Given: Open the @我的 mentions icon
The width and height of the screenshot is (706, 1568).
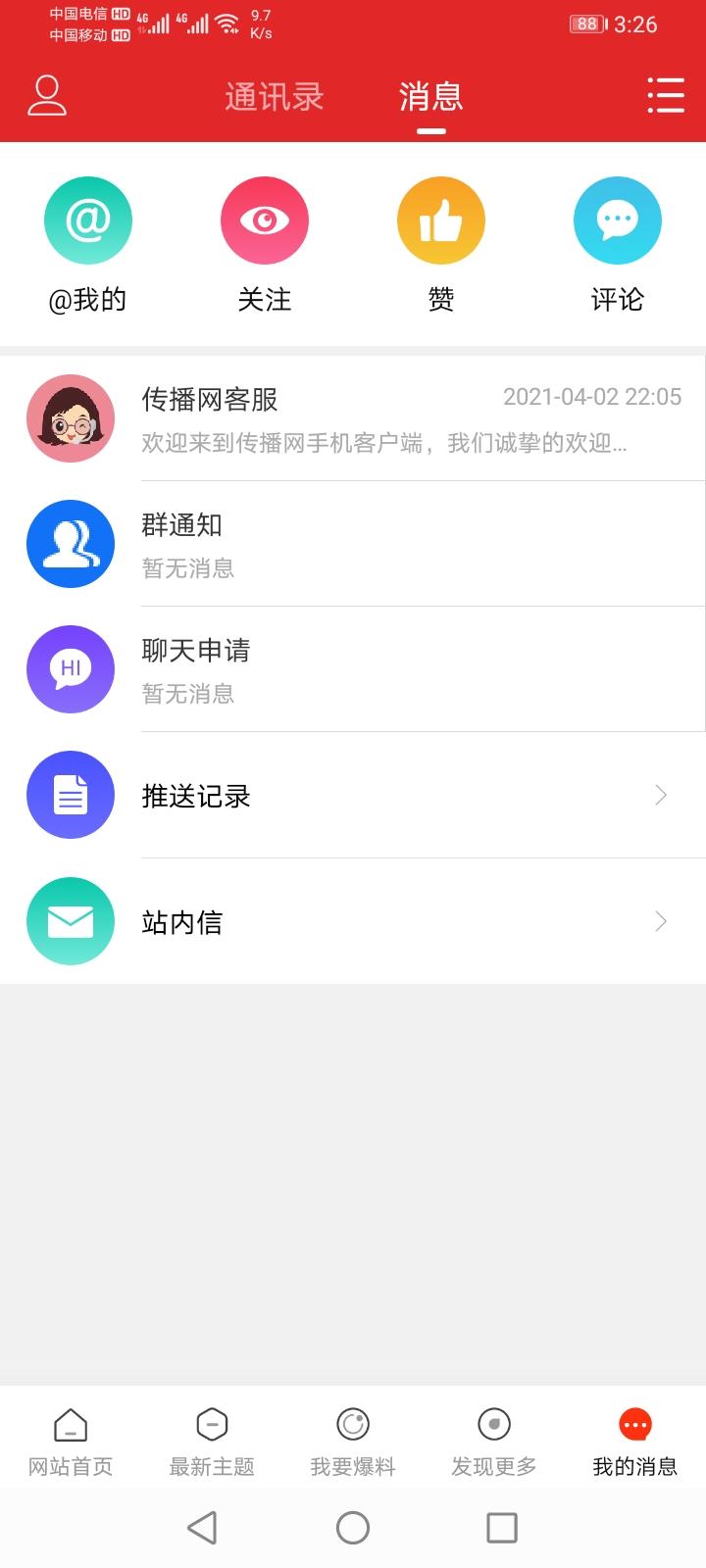Looking at the screenshot, I should (87, 220).
